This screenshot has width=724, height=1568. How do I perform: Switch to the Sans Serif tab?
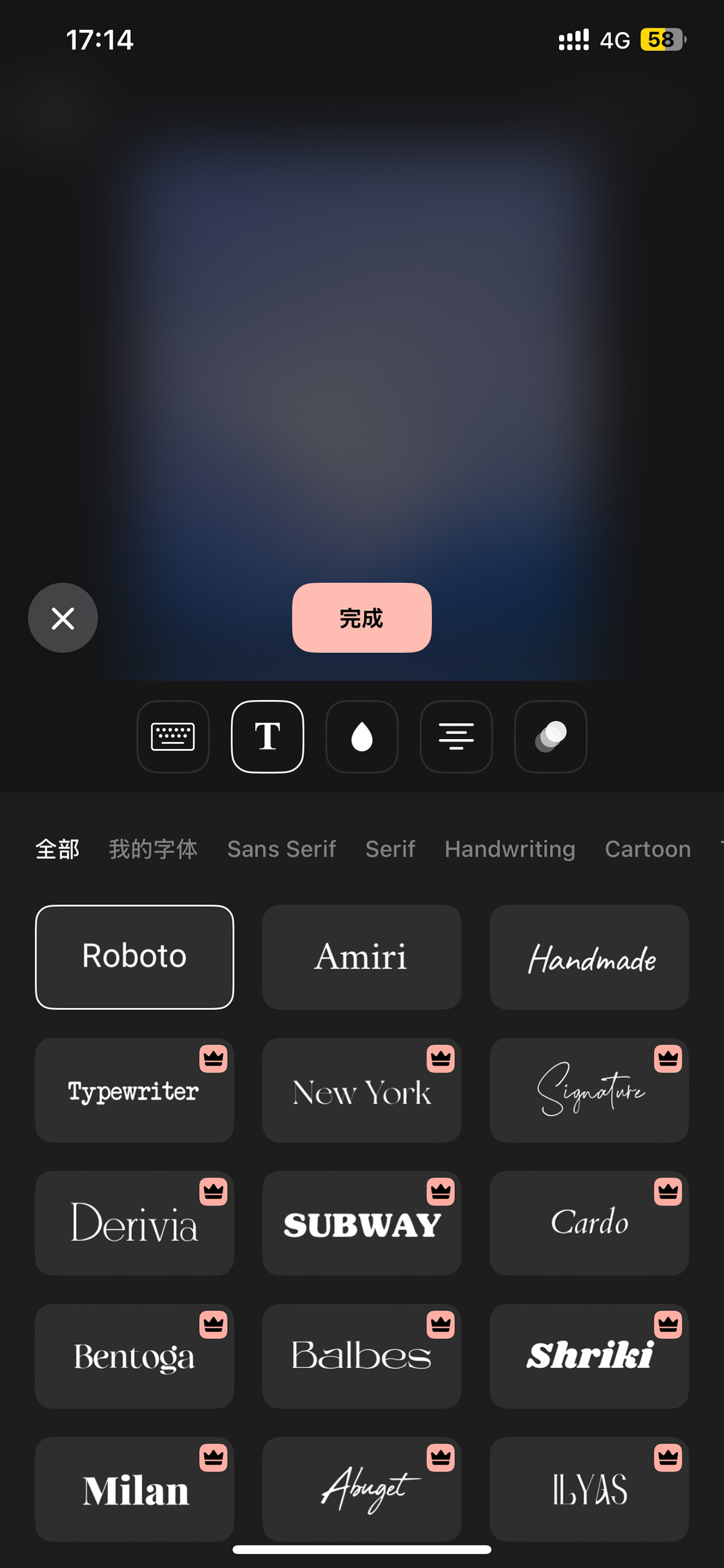click(x=281, y=849)
